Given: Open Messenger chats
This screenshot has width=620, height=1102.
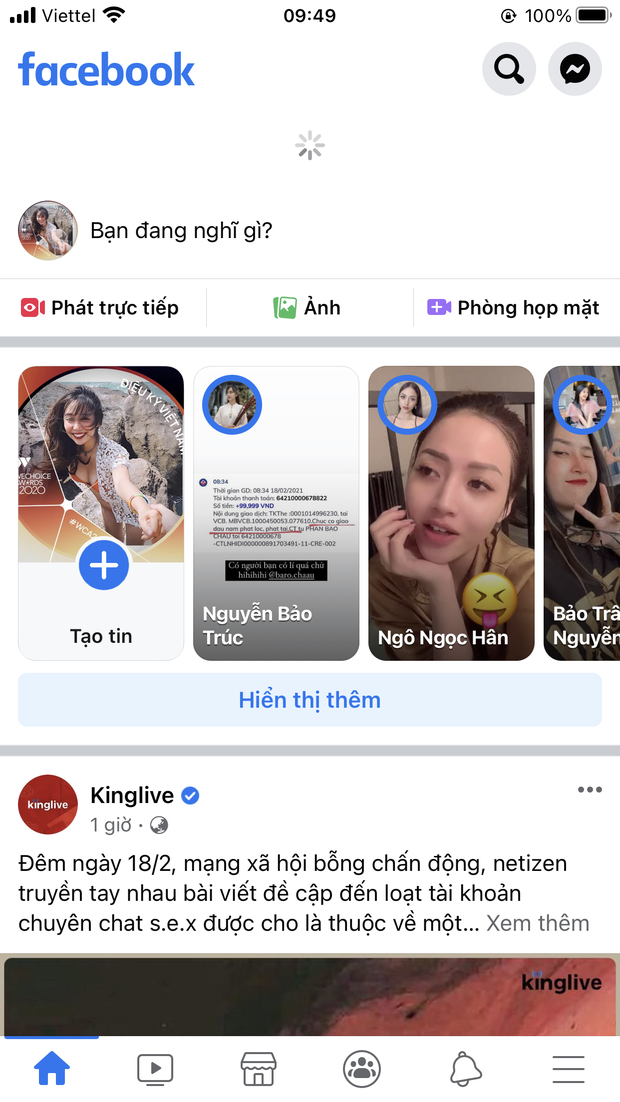Looking at the screenshot, I should (x=575, y=70).
